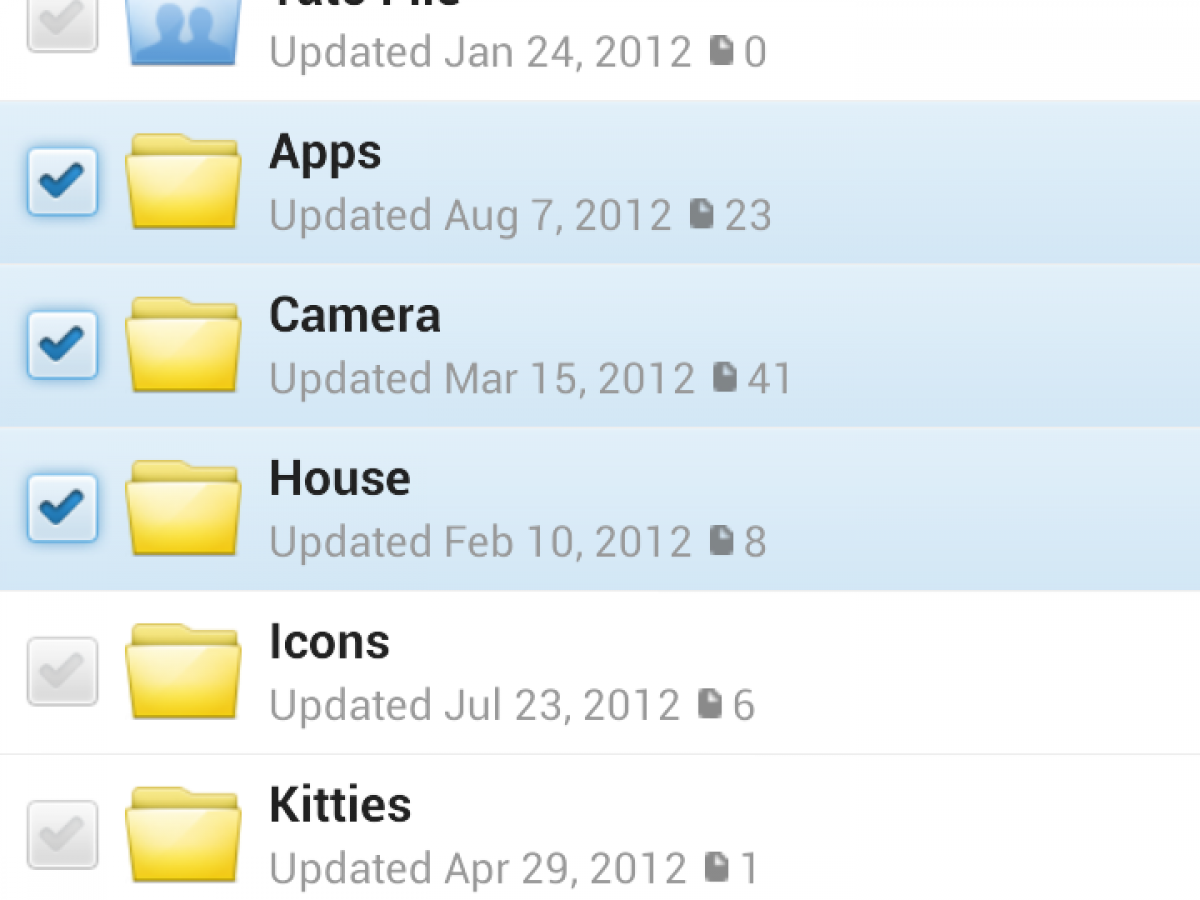
Task: Check the Kitties folder checkbox
Action: point(62,834)
